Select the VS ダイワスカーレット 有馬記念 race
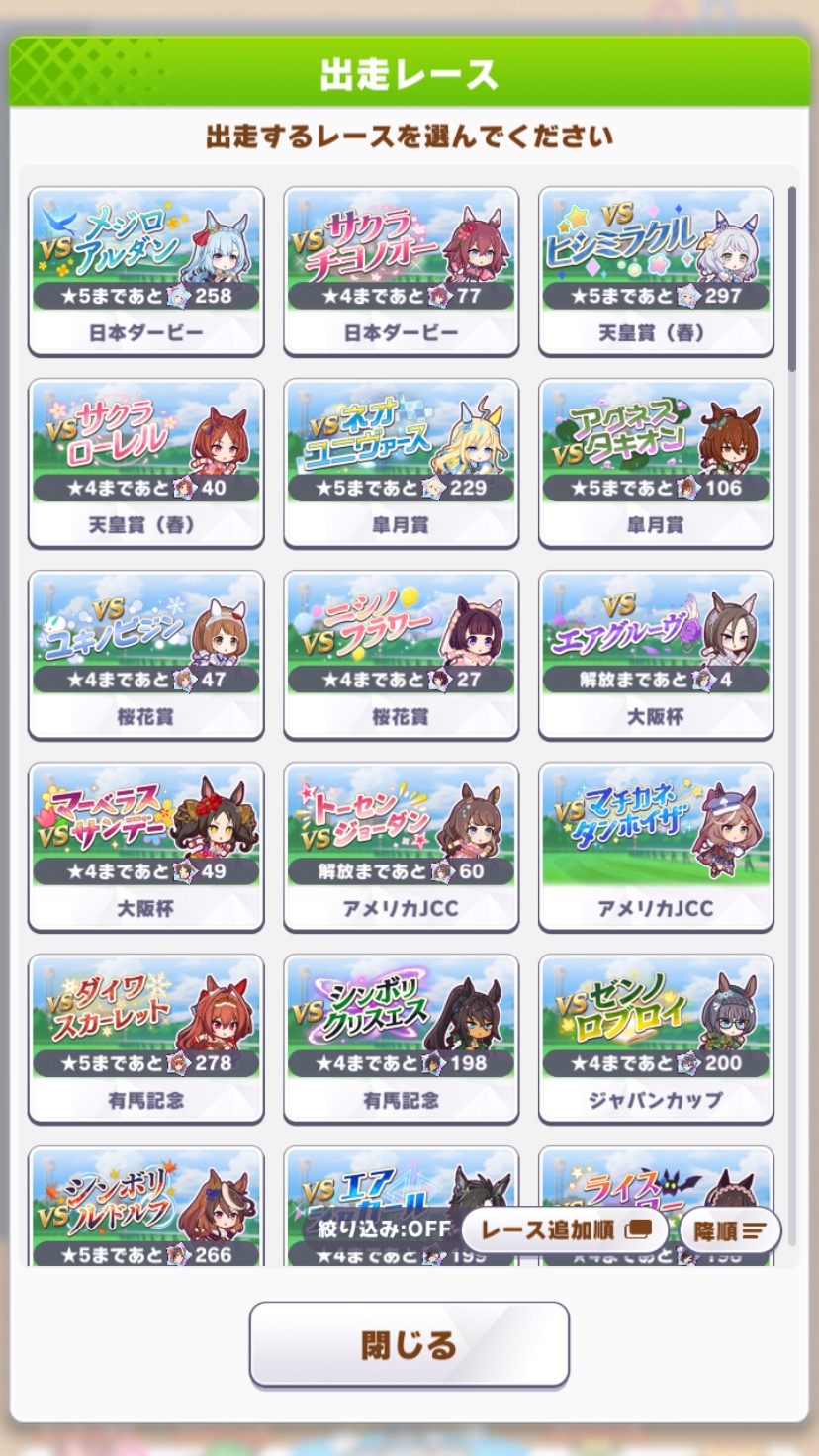819x1456 pixels. (145, 1038)
